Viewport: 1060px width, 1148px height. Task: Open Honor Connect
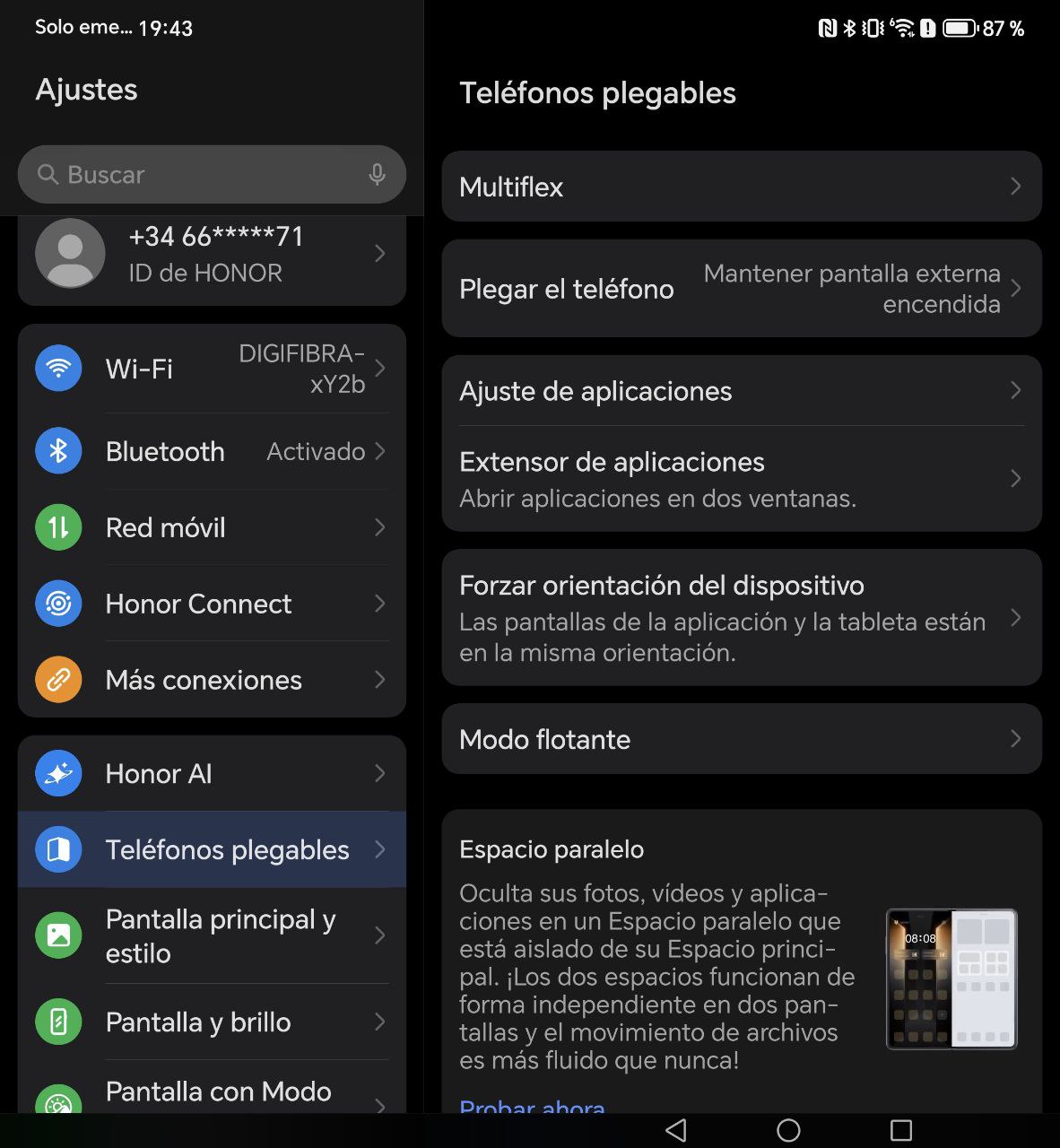[x=212, y=604]
